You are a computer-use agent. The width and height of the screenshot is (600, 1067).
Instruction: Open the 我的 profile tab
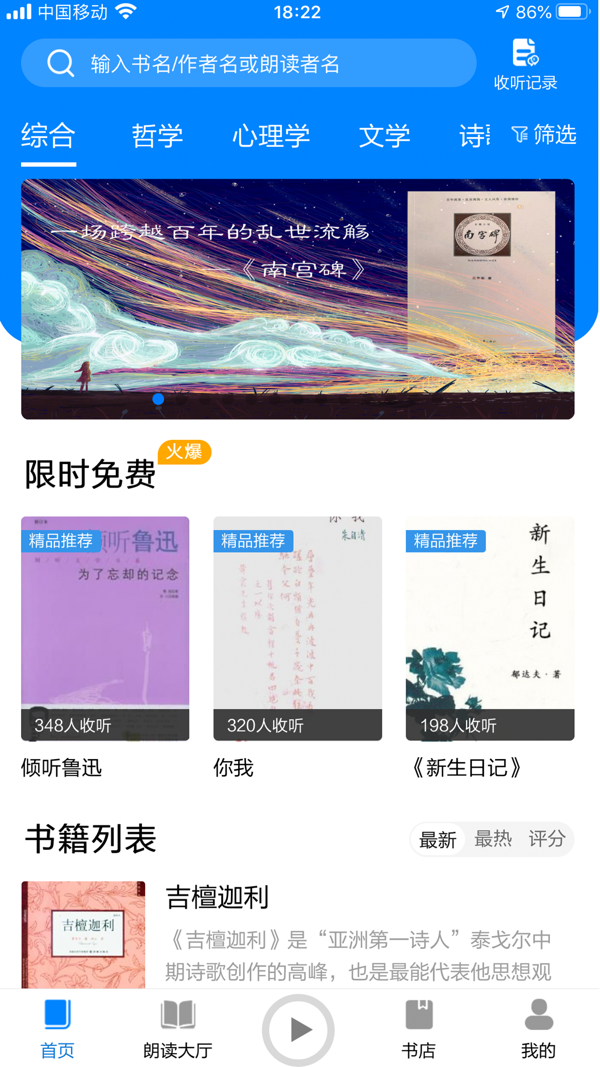(x=538, y=1029)
